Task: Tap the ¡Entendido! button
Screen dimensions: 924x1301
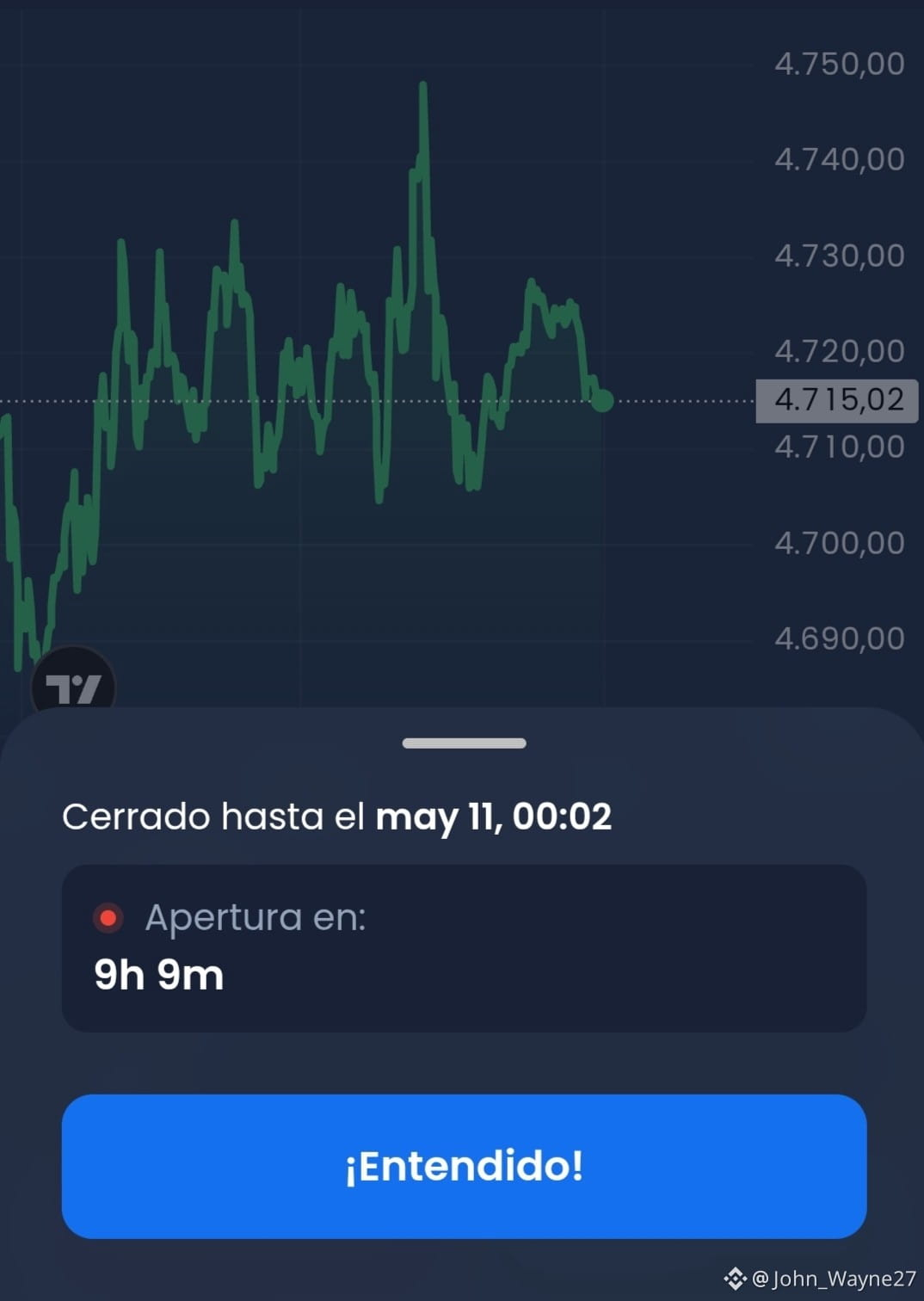Action: tap(464, 1166)
